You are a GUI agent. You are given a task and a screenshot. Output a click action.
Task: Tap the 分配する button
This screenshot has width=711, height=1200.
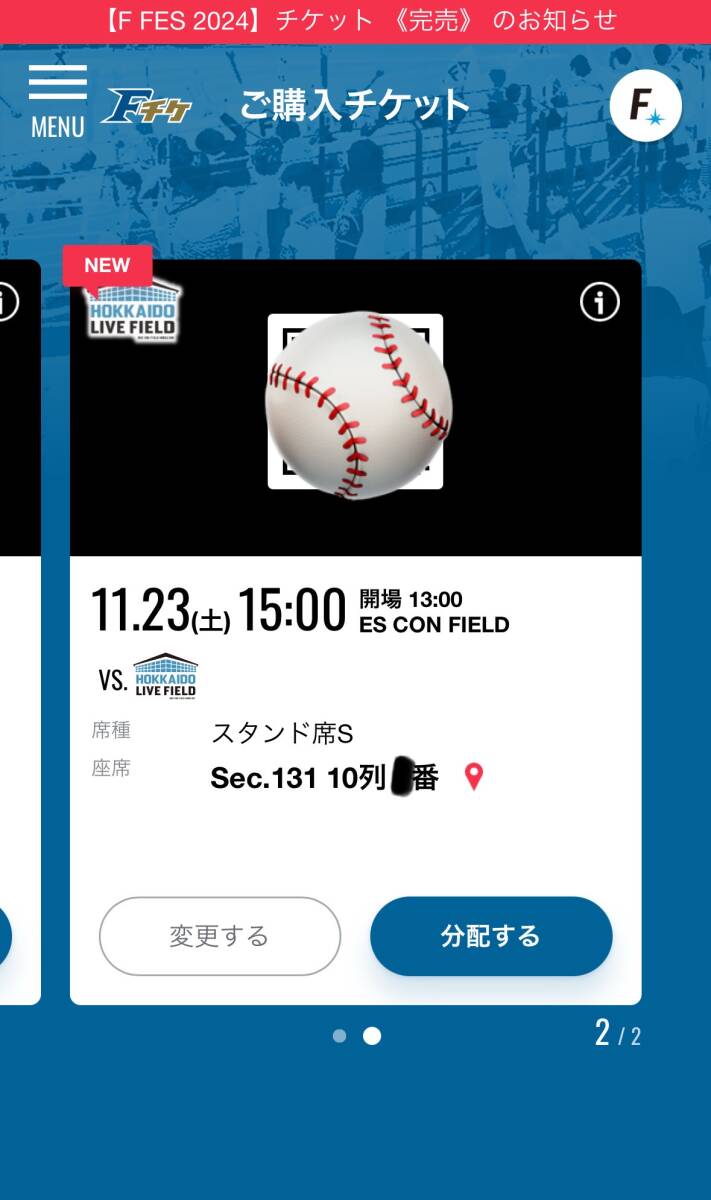pos(491,936)
